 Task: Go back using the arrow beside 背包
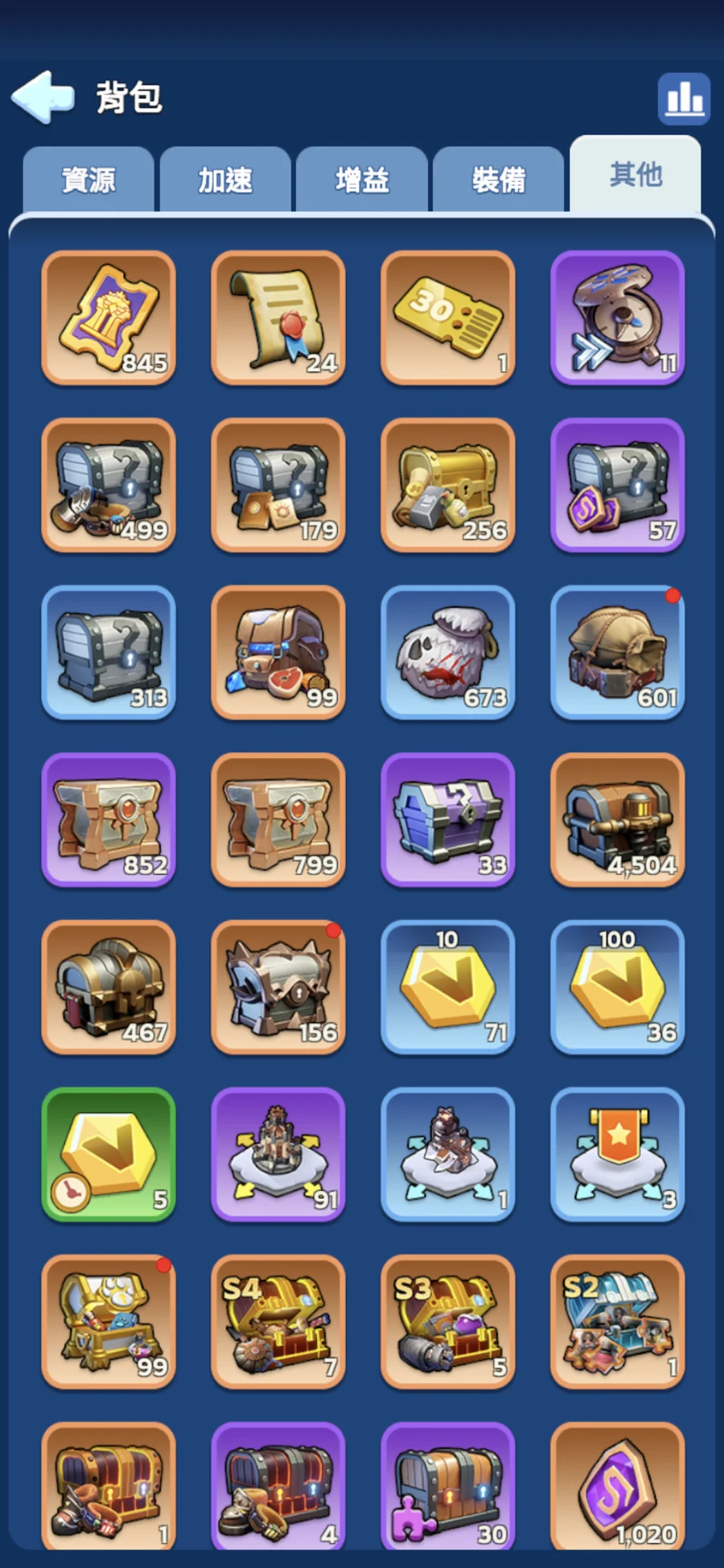43,97
